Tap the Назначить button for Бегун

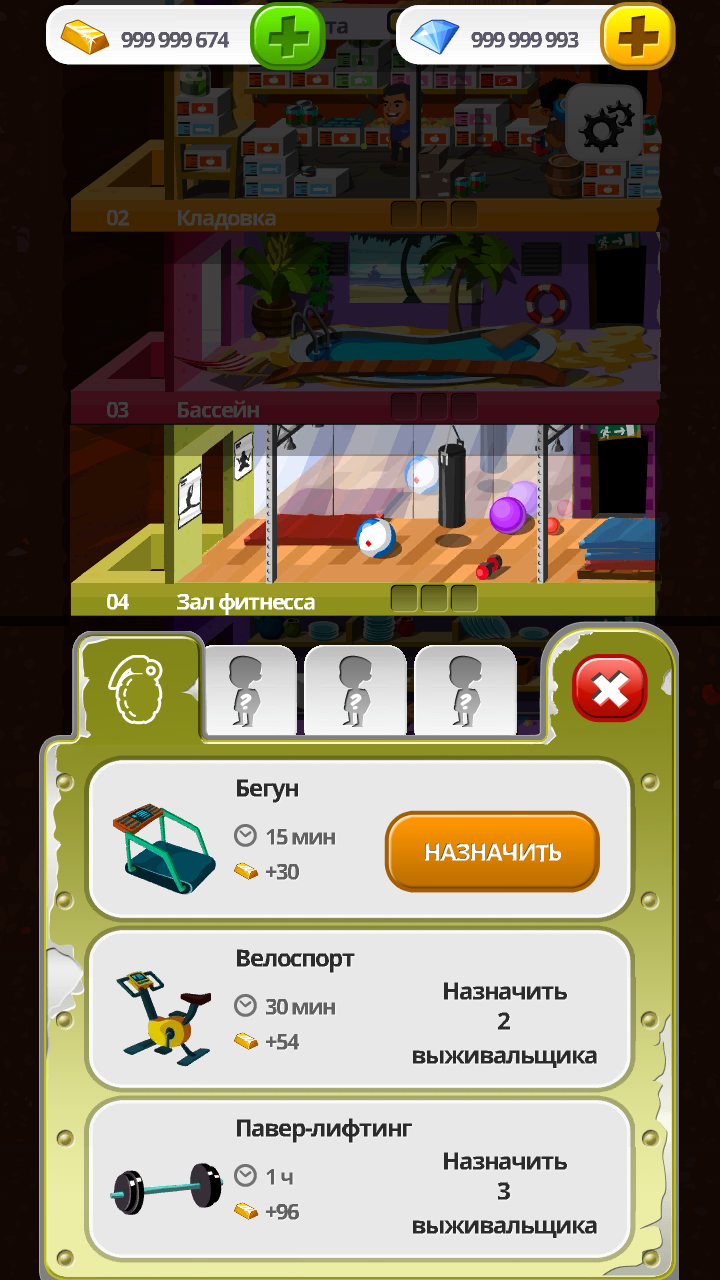pos(492,852)
